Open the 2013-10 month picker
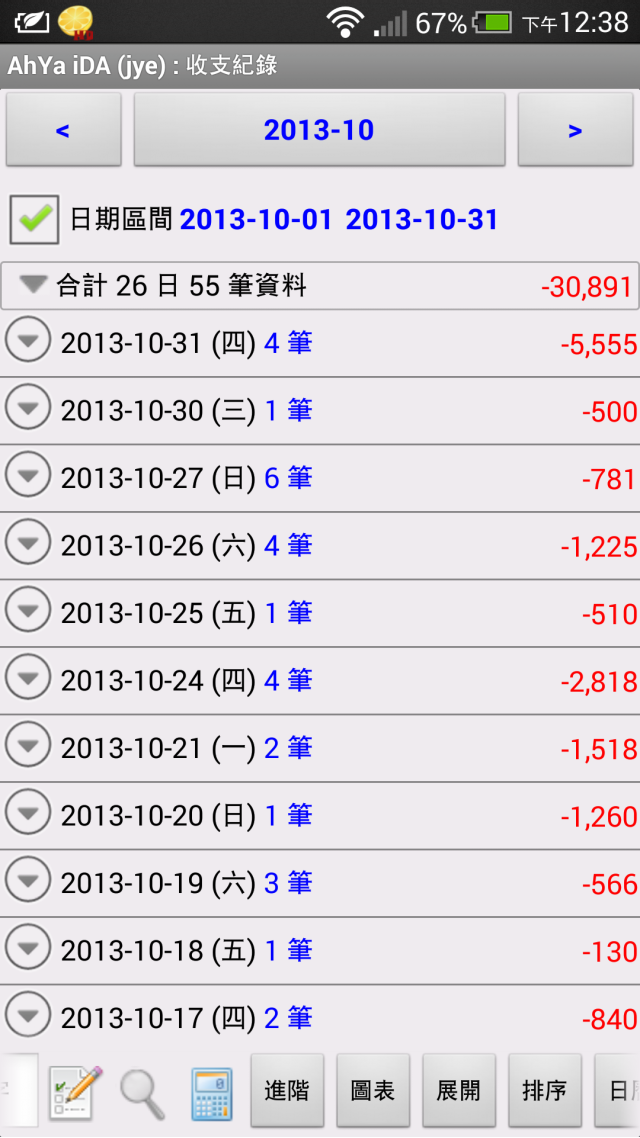640x1138 pixels. tap(319, 130)
